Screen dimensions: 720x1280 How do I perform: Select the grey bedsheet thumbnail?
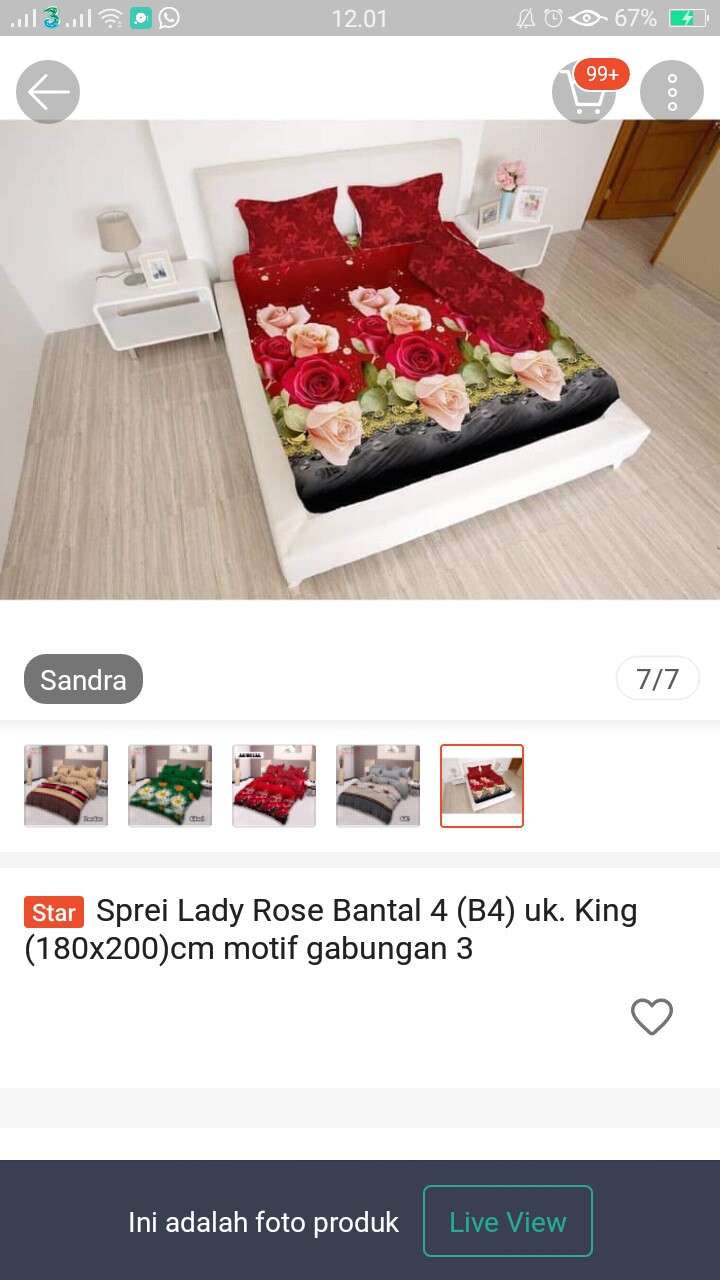click(377, 785)
